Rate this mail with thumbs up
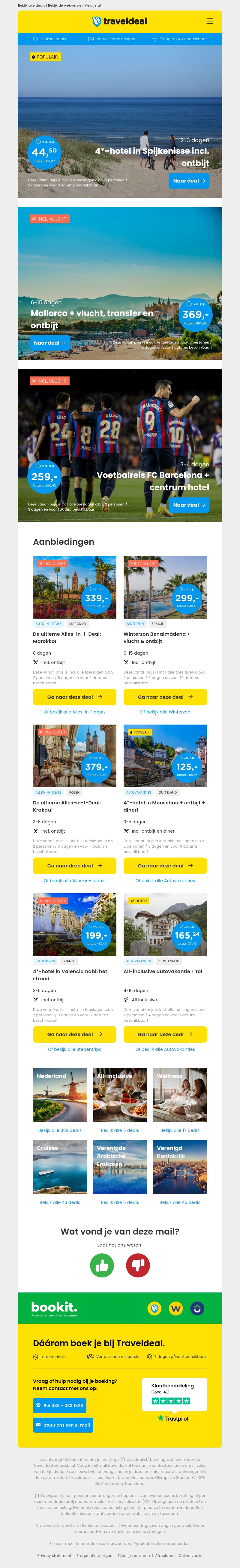The image size is (240, 1568). 102,1265
